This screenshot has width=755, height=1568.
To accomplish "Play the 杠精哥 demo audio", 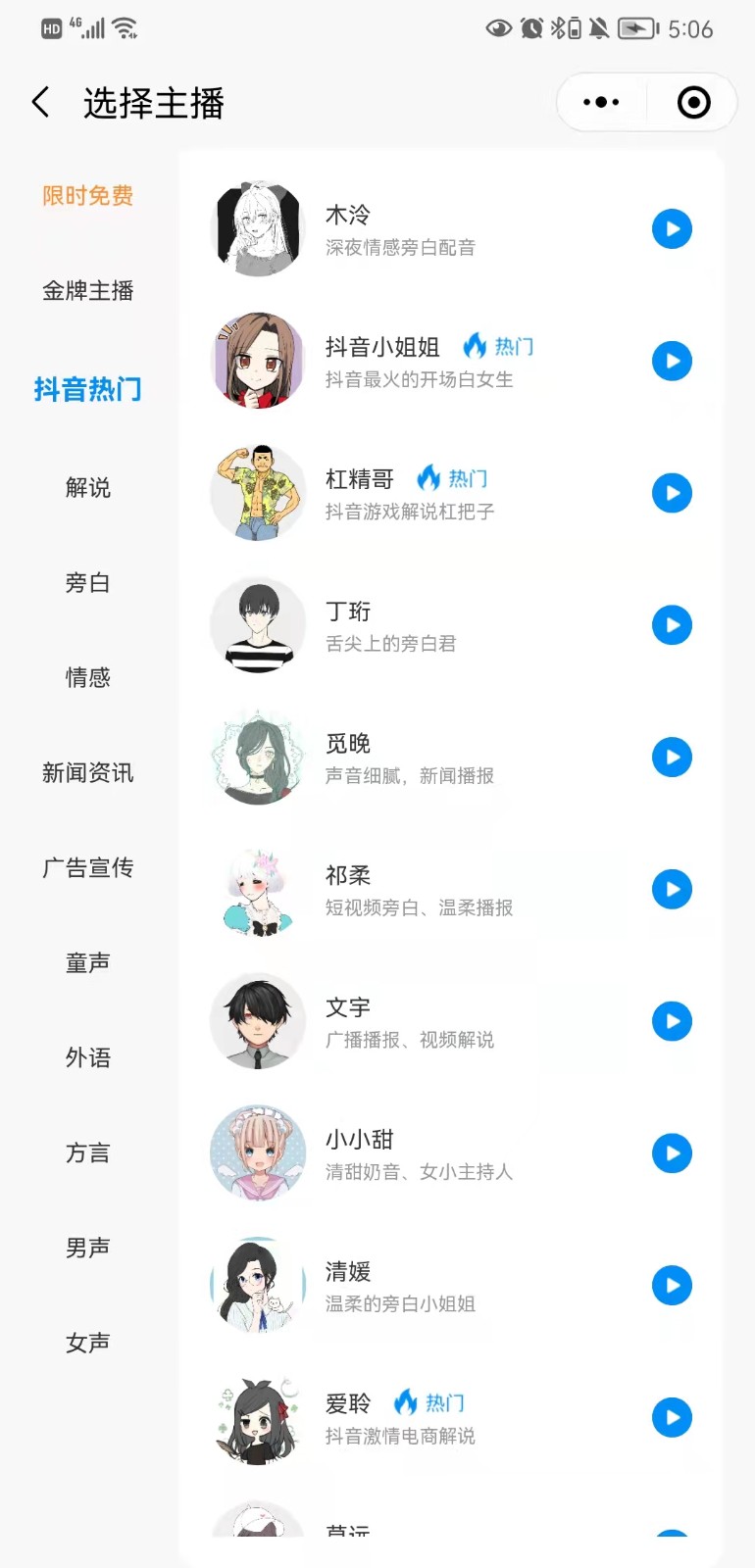I will 672,493.
